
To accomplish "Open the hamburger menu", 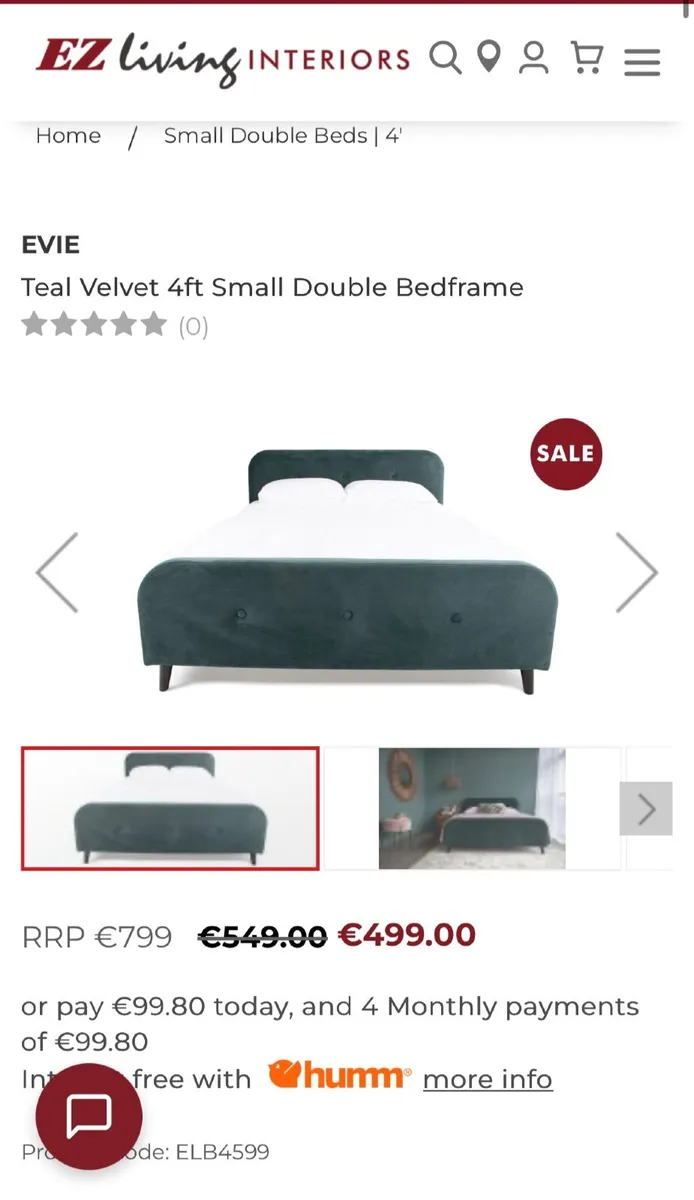I will pos(642,62).
